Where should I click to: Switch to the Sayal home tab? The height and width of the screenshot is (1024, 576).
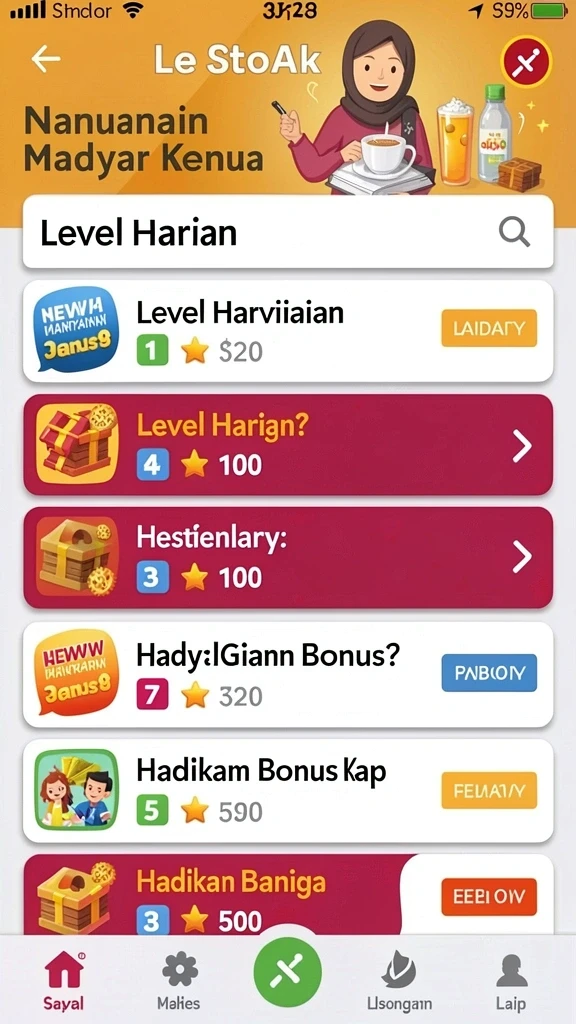click(64, 981)
